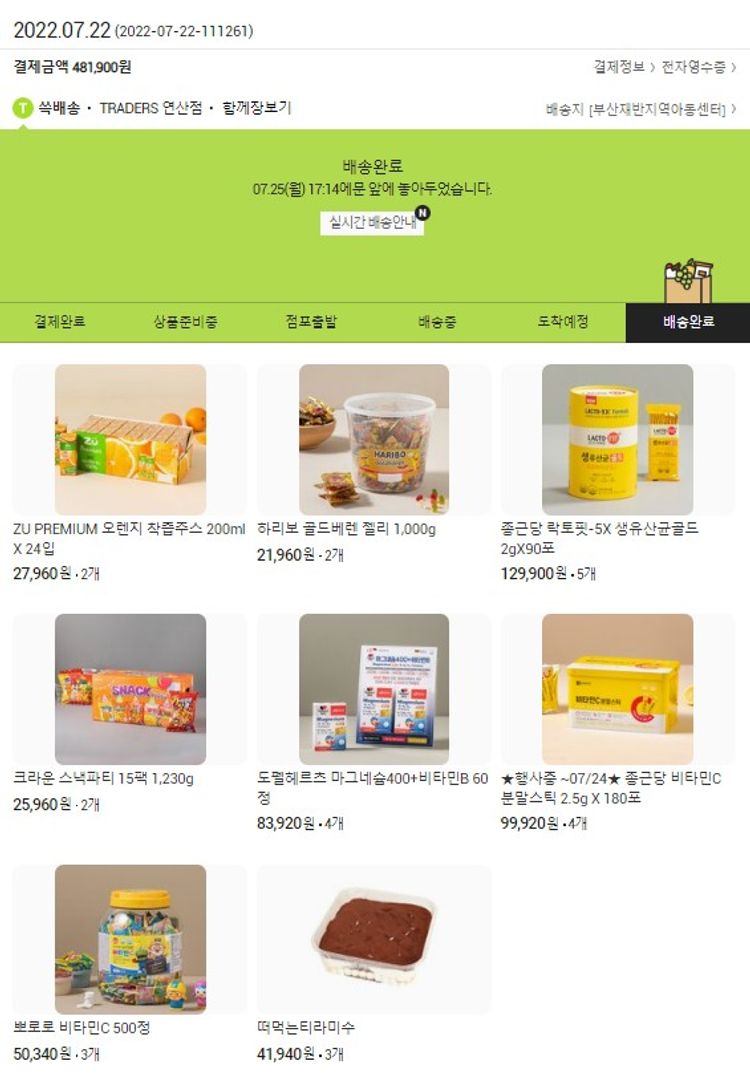Image resolution: width=750 pixels, height=1088 pixels.
Task: Open 뽀로로 비타민C 500정 product
Action: tap(130, 940)
